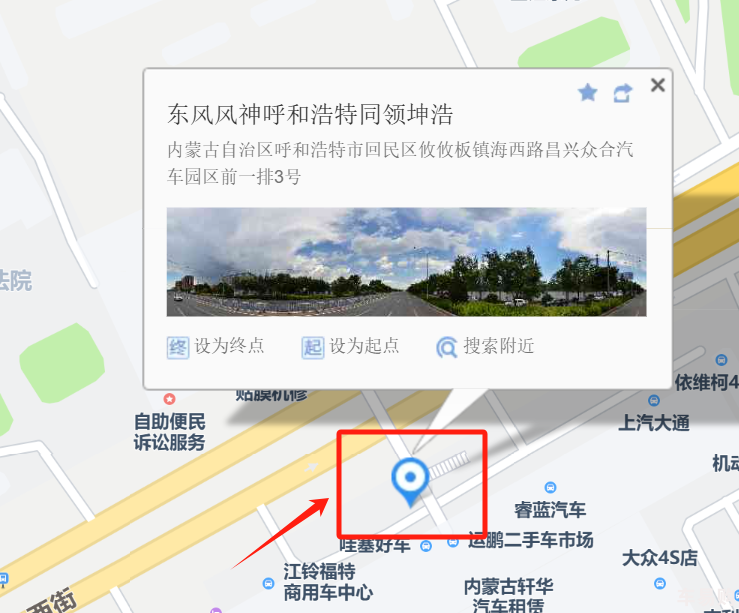739x613 pixels.
Task: Favorite this location with the star
Action: [x=588, y=93]
